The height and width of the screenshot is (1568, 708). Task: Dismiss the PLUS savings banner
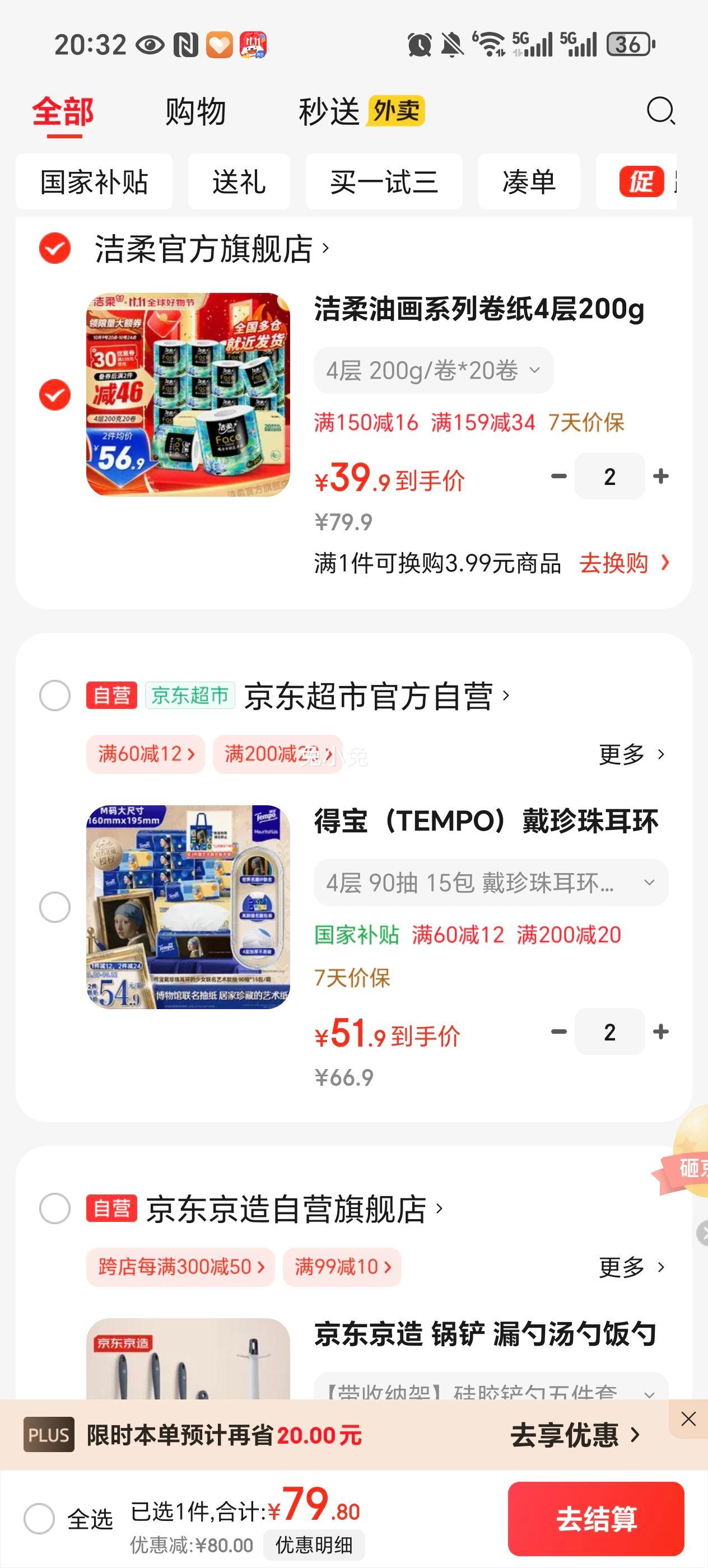coord(688,1419)
